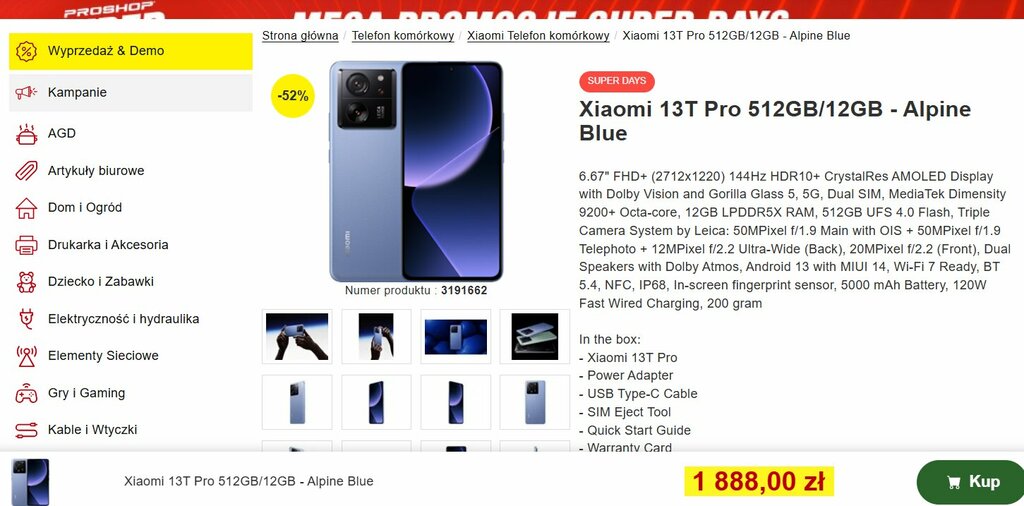Open Elektryczność i hydraulika category
The width and height of the screenshot is (1024, 506).
tap(123, 319)
